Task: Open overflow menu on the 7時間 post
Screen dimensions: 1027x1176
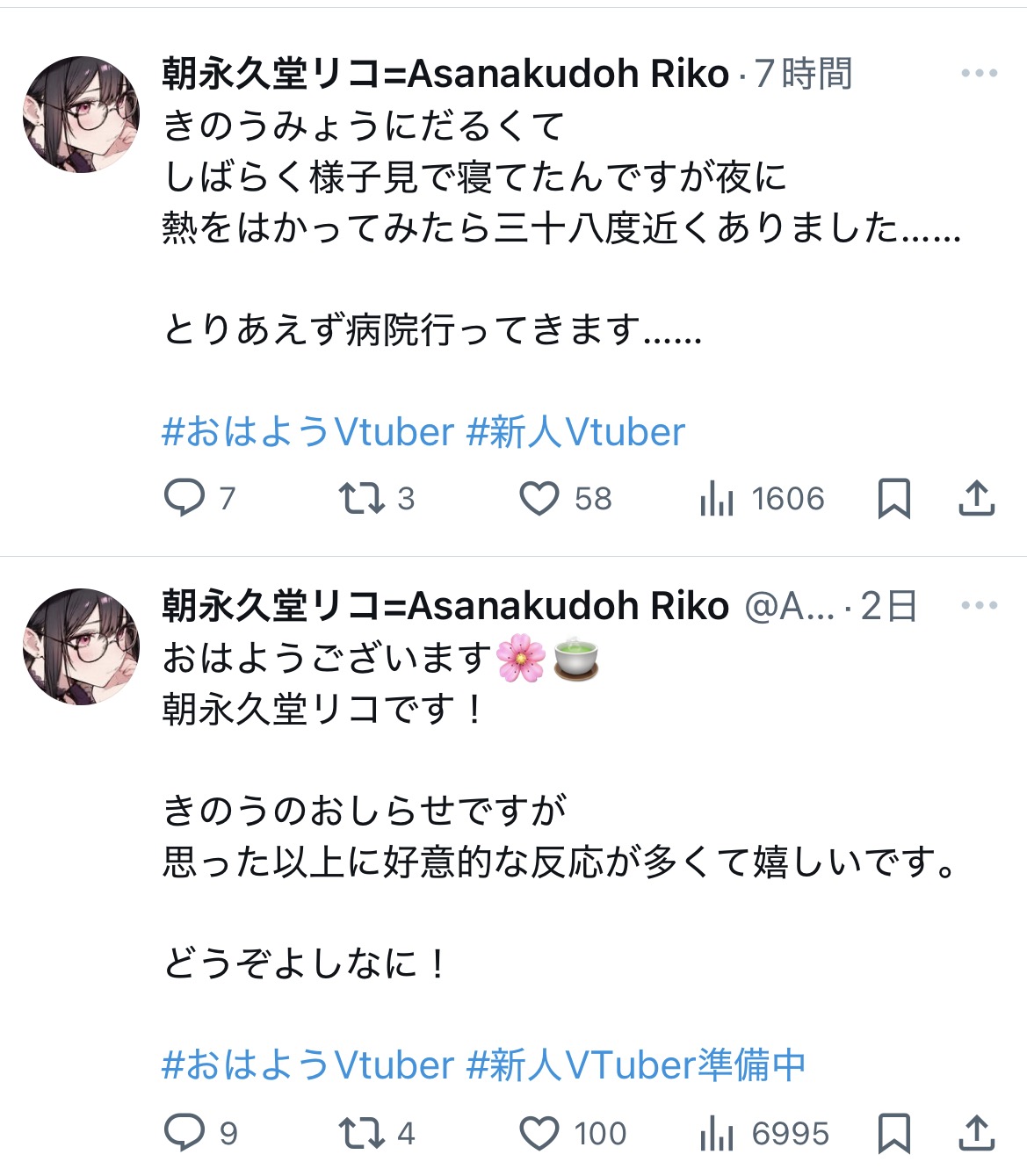Action: tap(979, 73)
